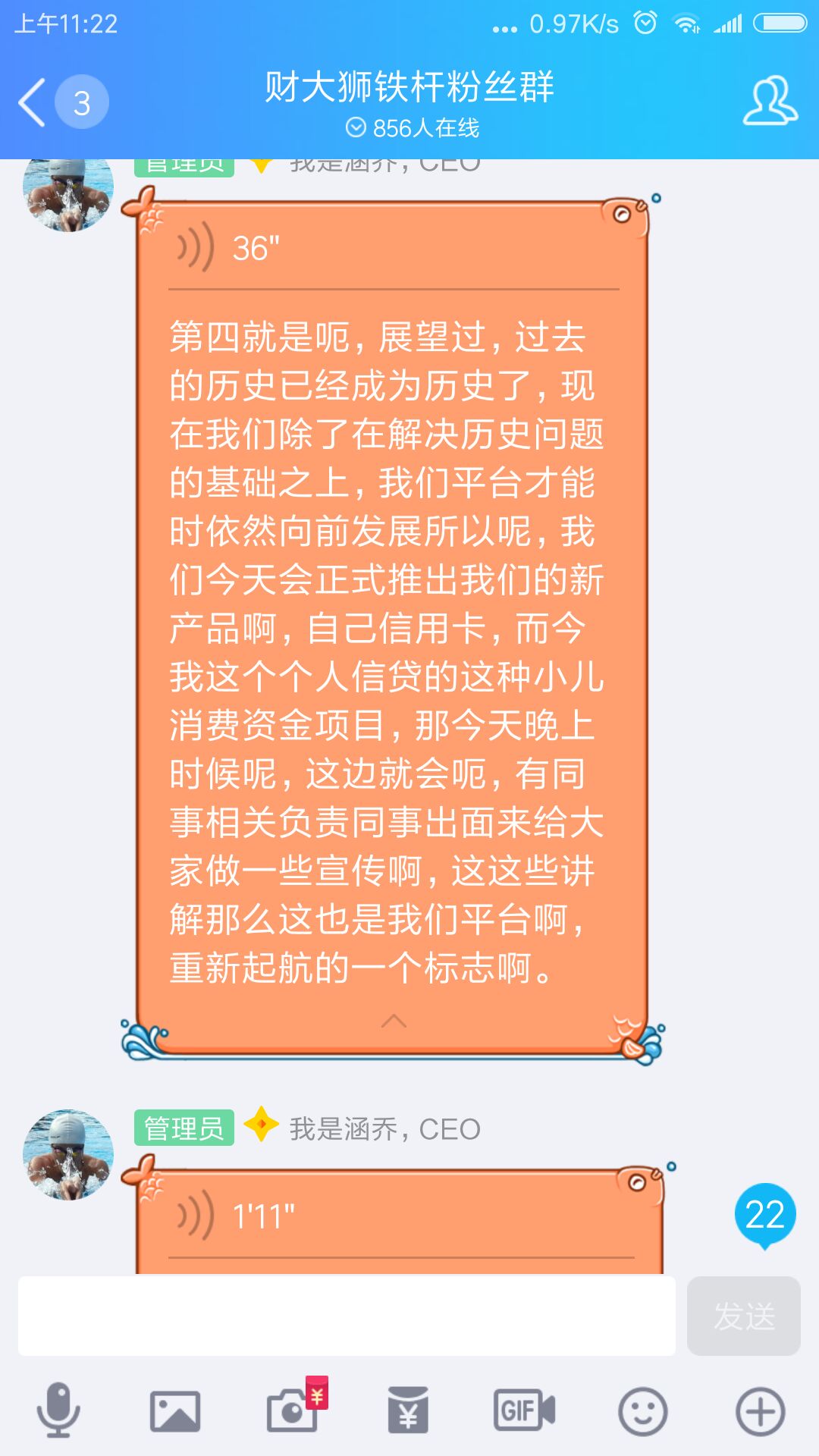Tap the 发送 send button
The image size is (819, 1456).
[743, 1316]
